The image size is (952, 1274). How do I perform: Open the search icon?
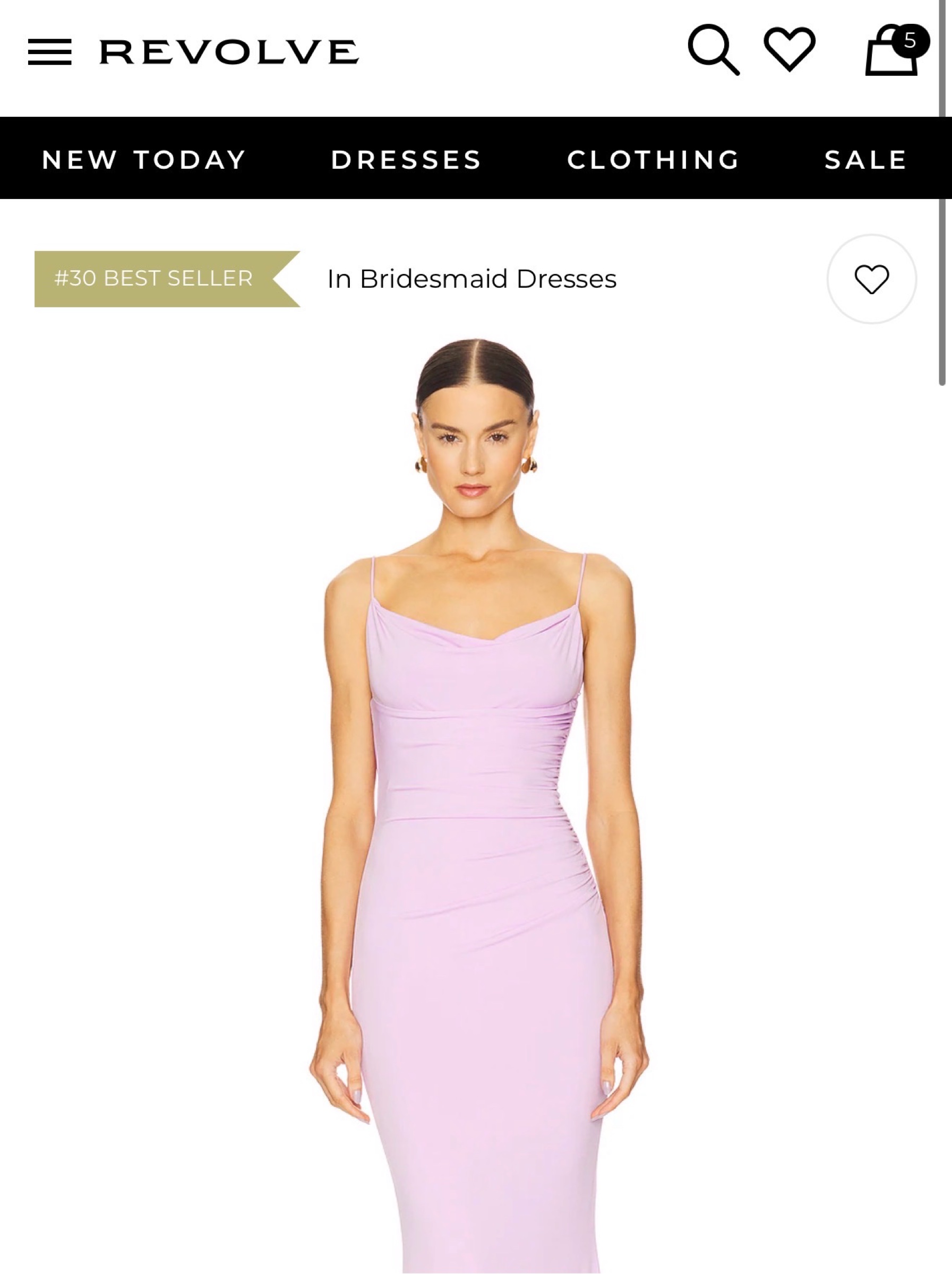pyautogui.click(x=714, y=49)
